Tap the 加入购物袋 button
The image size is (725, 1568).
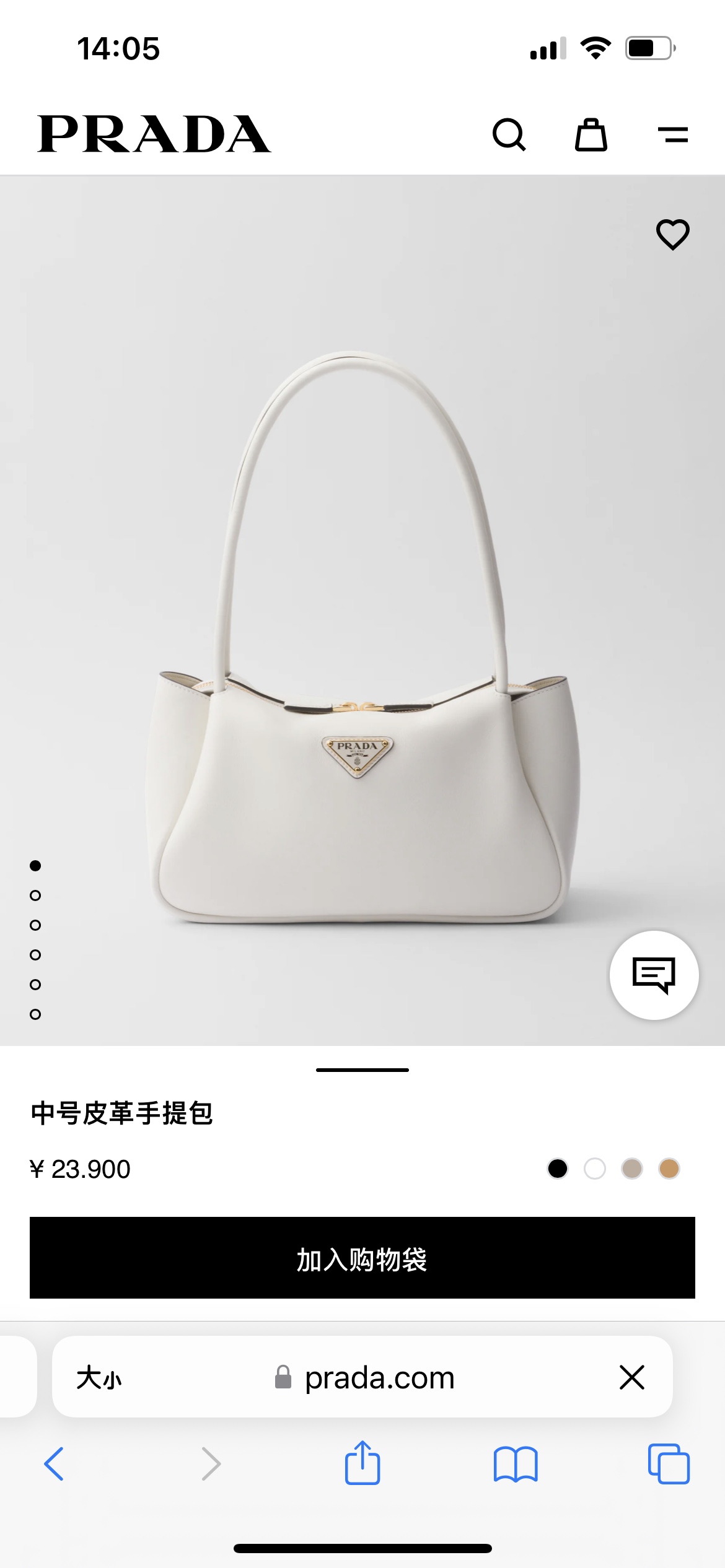coord(362,1258)
